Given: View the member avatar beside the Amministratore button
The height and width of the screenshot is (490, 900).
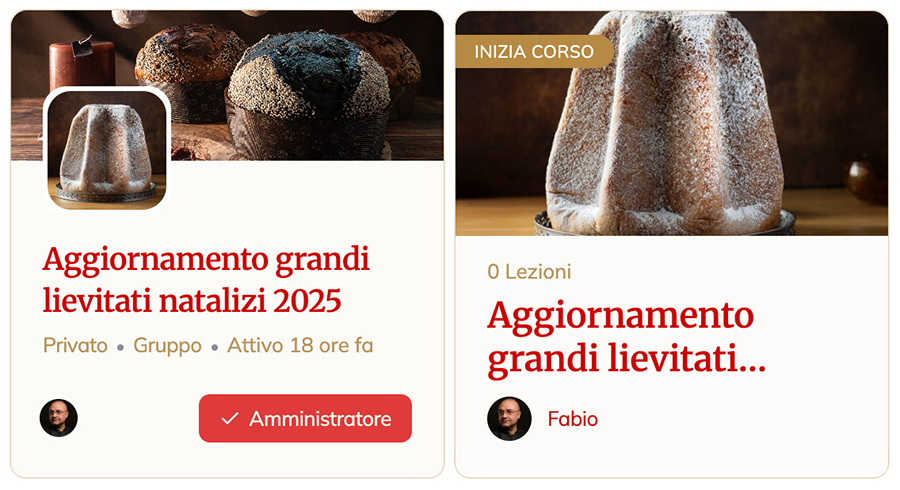Looking at the screenshot, I should tap(59, 418).
